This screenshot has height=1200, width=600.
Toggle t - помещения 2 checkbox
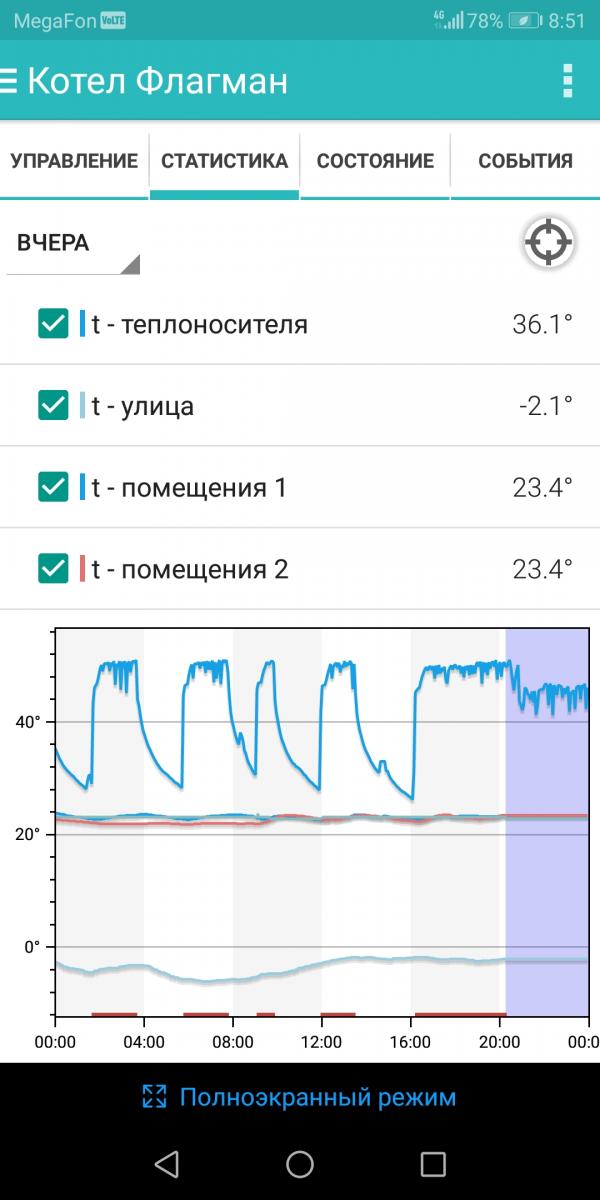point(52,569)
